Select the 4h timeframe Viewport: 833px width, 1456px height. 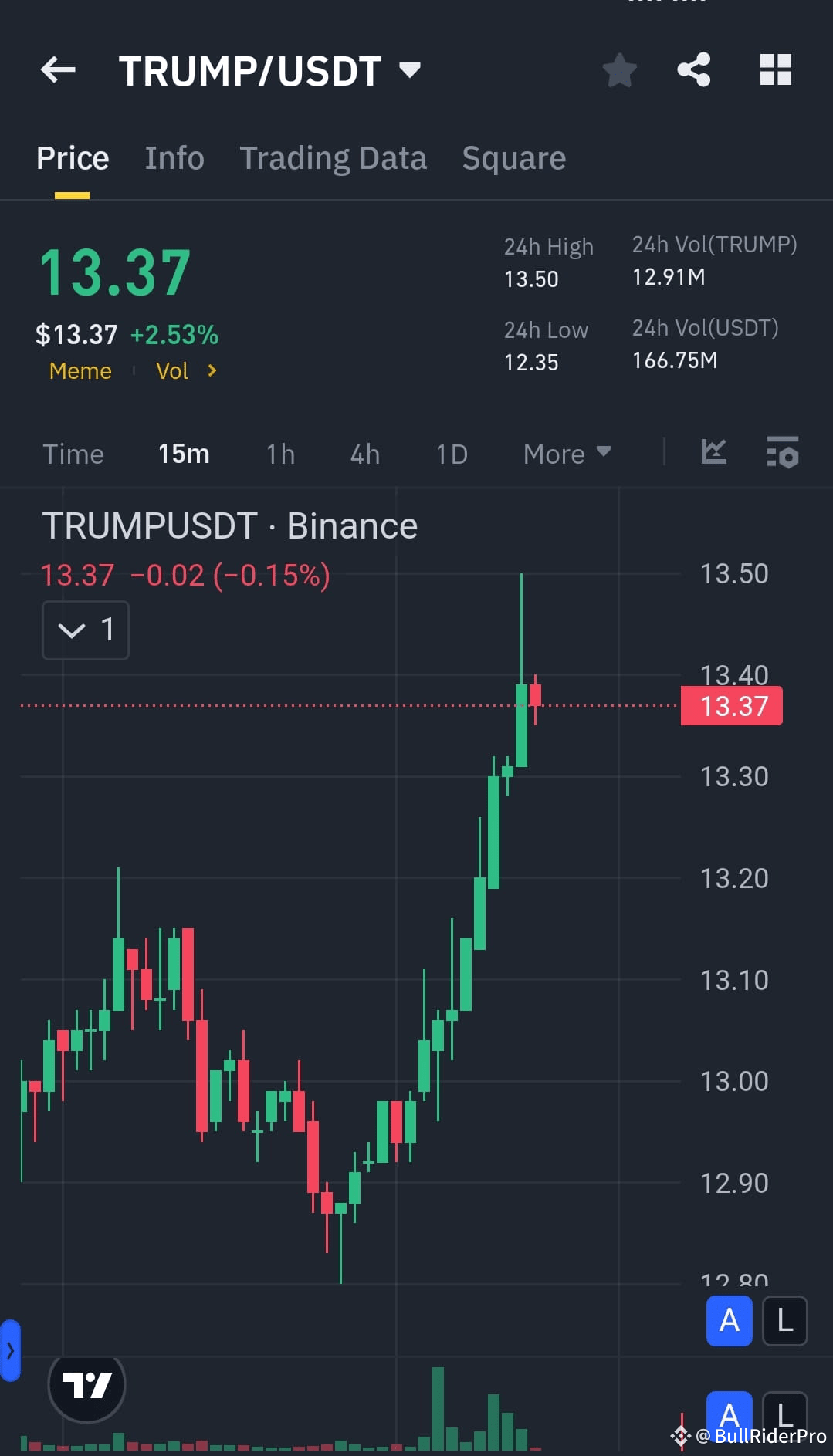click(x=364, y=454)
